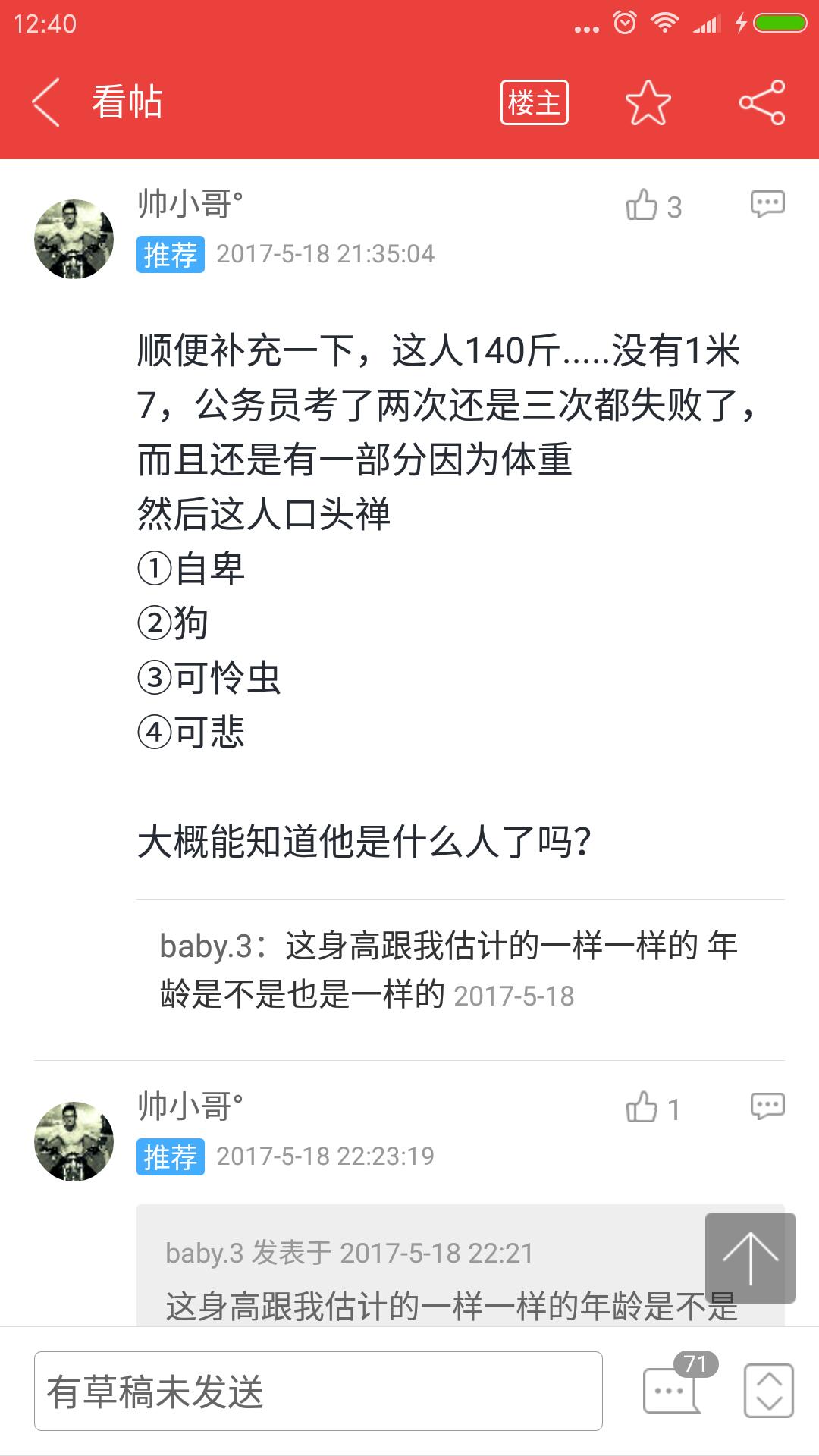Open the page jump up-down arrows
This screenshot has width=819, height=1456.
(768, 1391)
